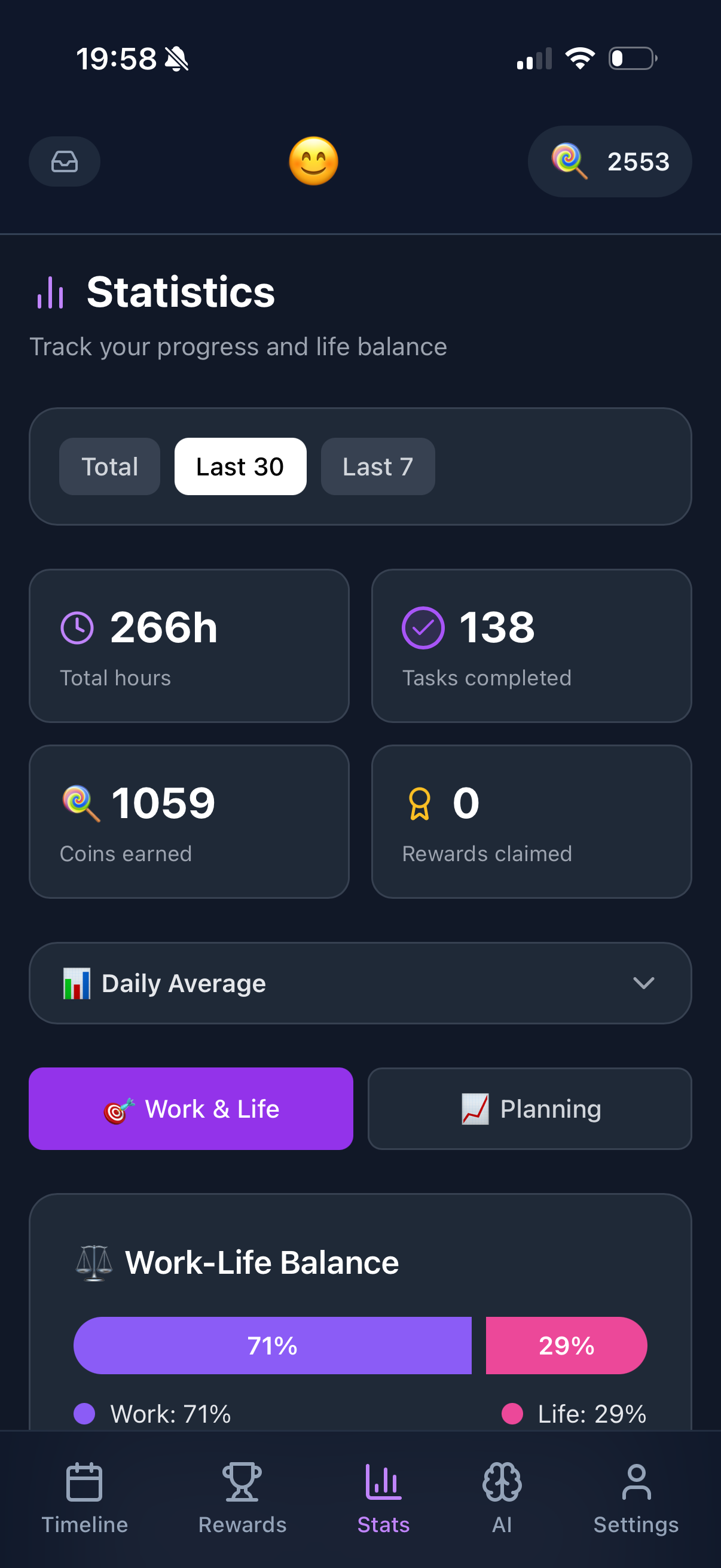Tap the smiley face emoji at top center
This screenshot has height=1568, width=721.
coord(313,161)
